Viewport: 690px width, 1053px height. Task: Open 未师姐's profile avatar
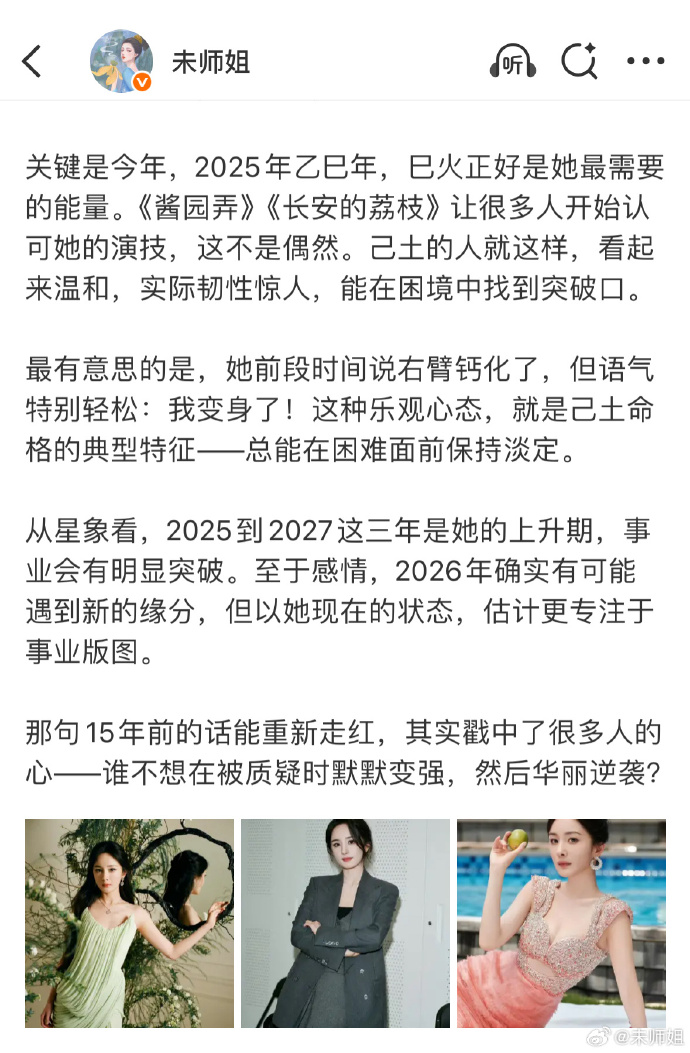121,62
